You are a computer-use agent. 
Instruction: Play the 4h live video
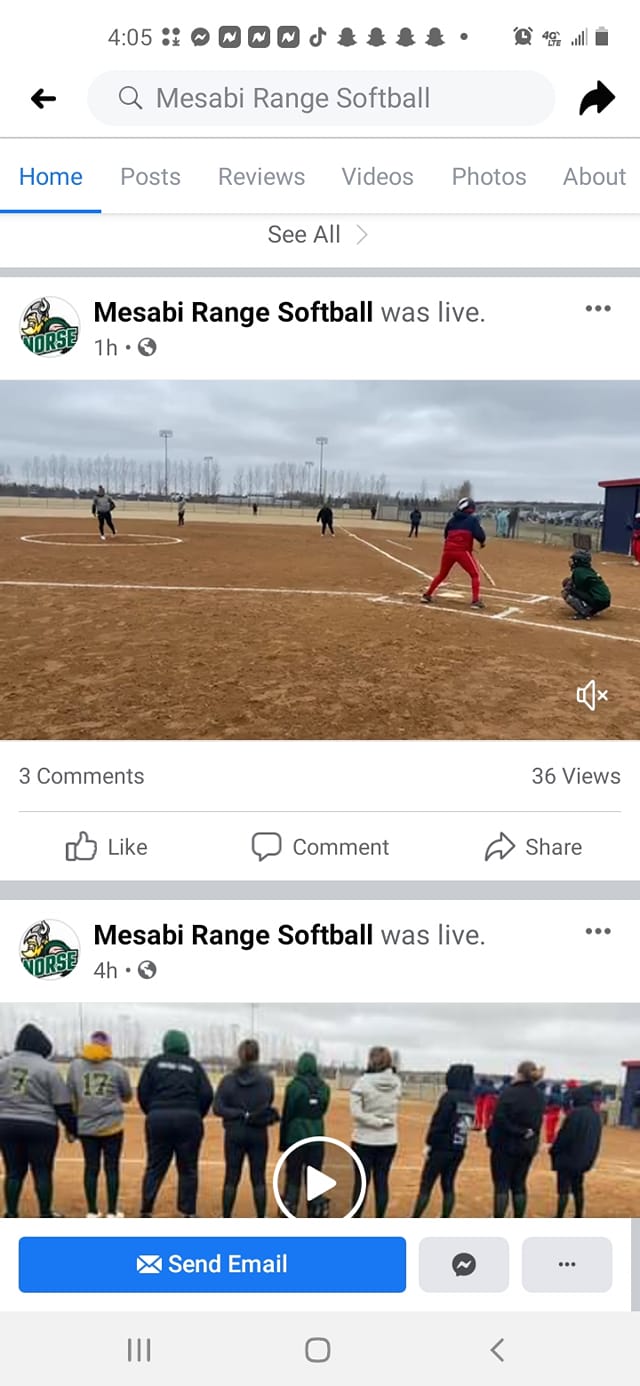coord(320,1182)
